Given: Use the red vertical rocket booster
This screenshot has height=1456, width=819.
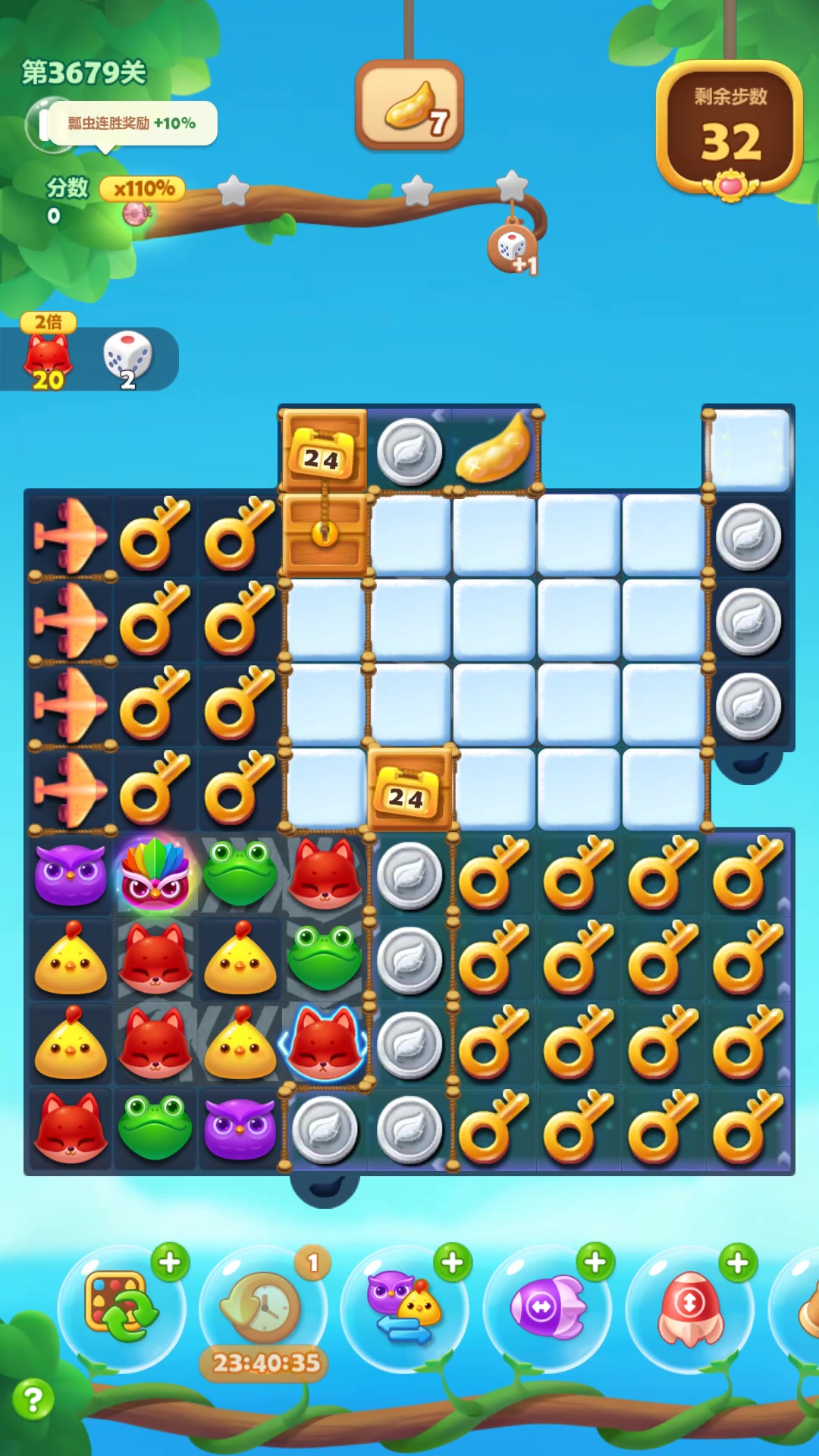Looking at the screenshot, I should 689,1307.
